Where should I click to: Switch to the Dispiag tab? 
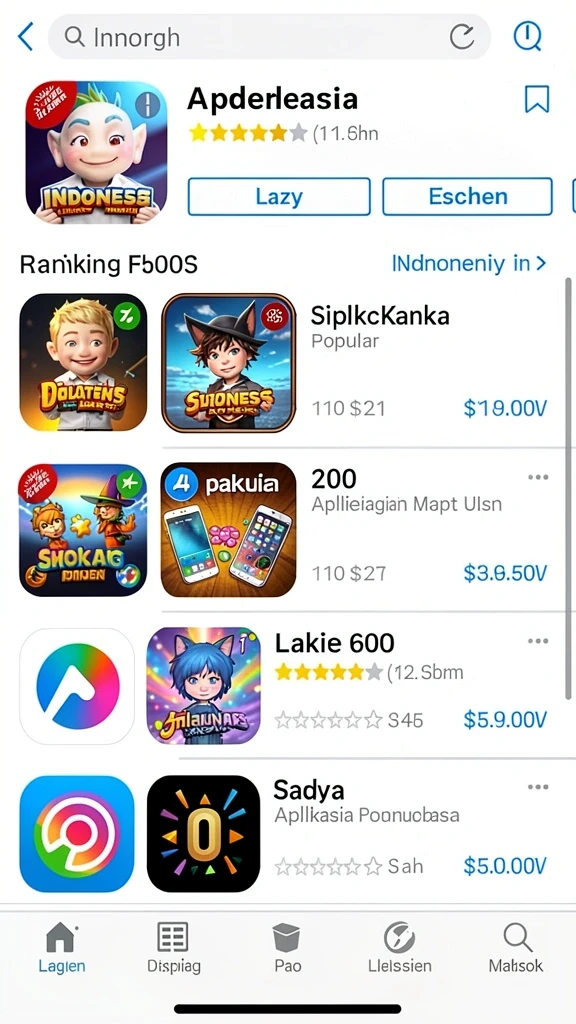pos(174,948)
